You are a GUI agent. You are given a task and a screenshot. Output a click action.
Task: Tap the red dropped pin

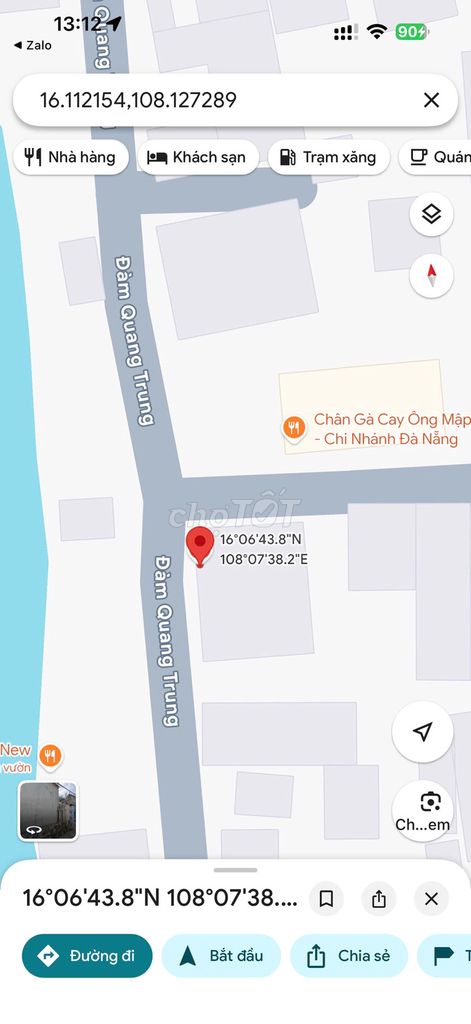pos(200,548)
